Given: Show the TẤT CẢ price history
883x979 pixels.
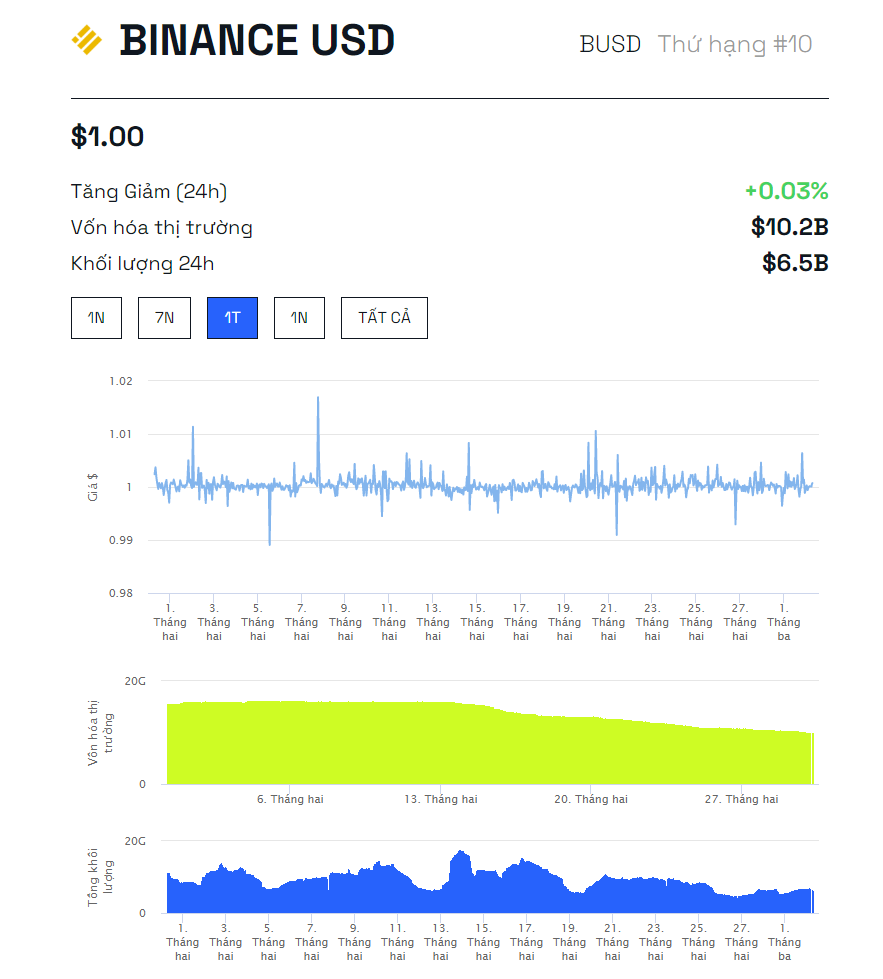Looking at the screenshot, I should [x=384, y=318].
